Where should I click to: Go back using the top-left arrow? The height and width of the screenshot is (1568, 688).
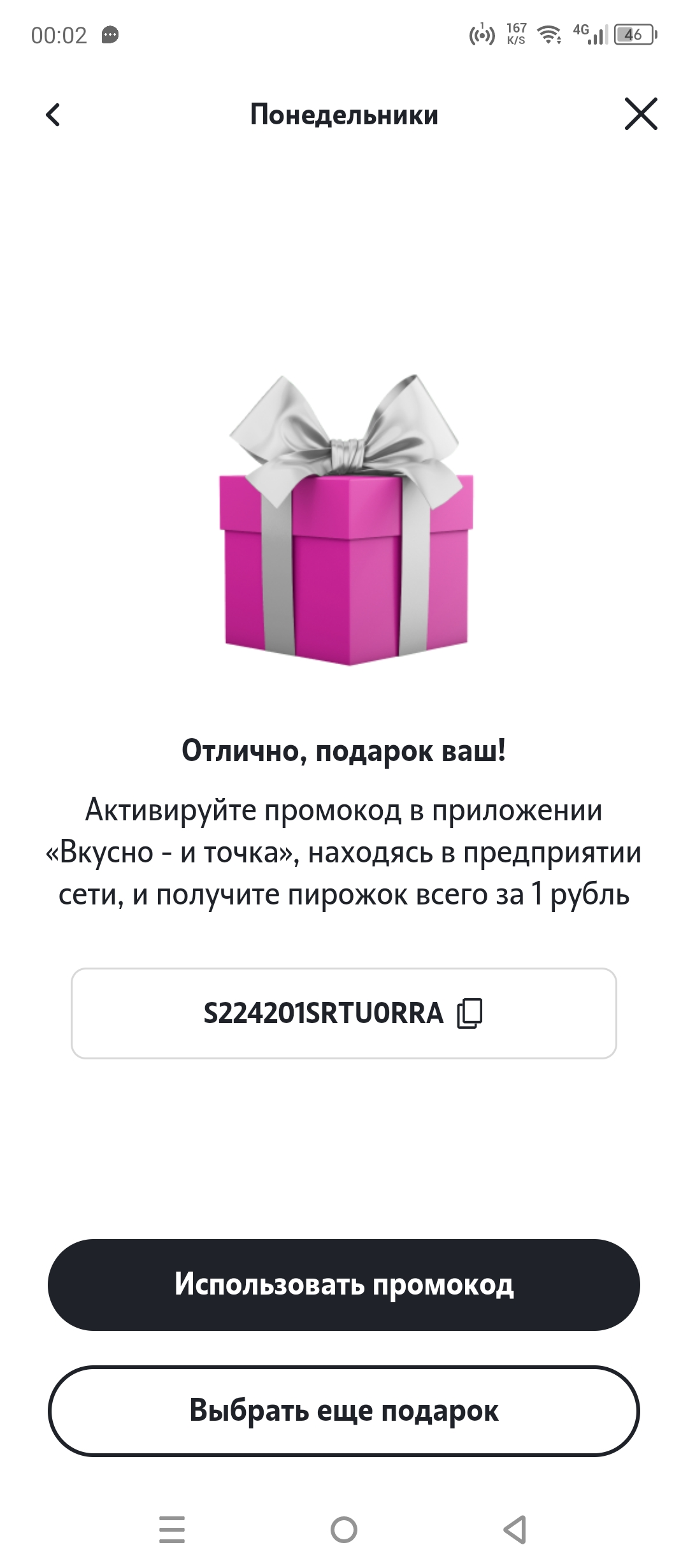[54, 115]
